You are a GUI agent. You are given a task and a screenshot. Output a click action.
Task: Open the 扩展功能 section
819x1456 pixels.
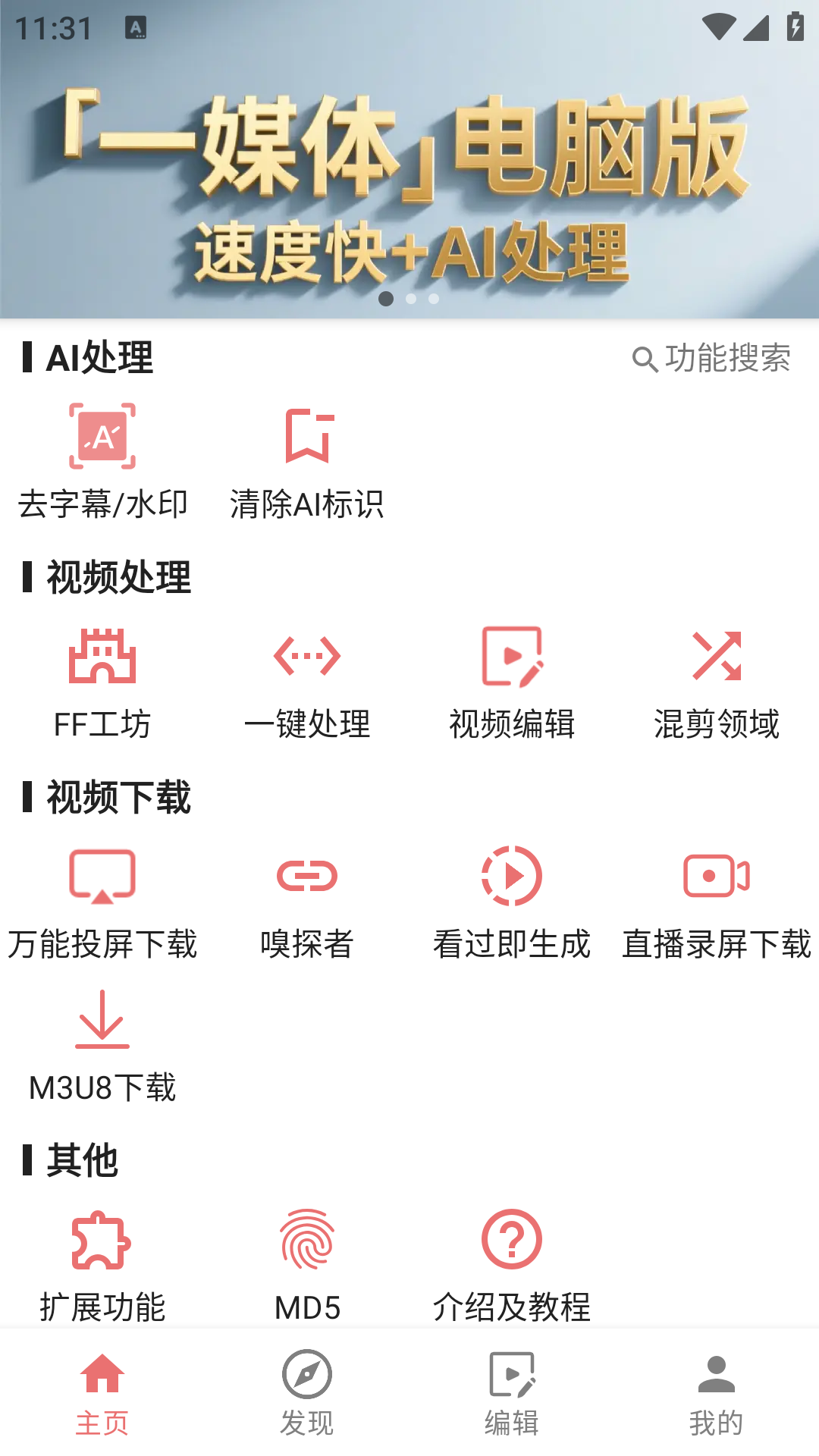[x=104, y=1259]
